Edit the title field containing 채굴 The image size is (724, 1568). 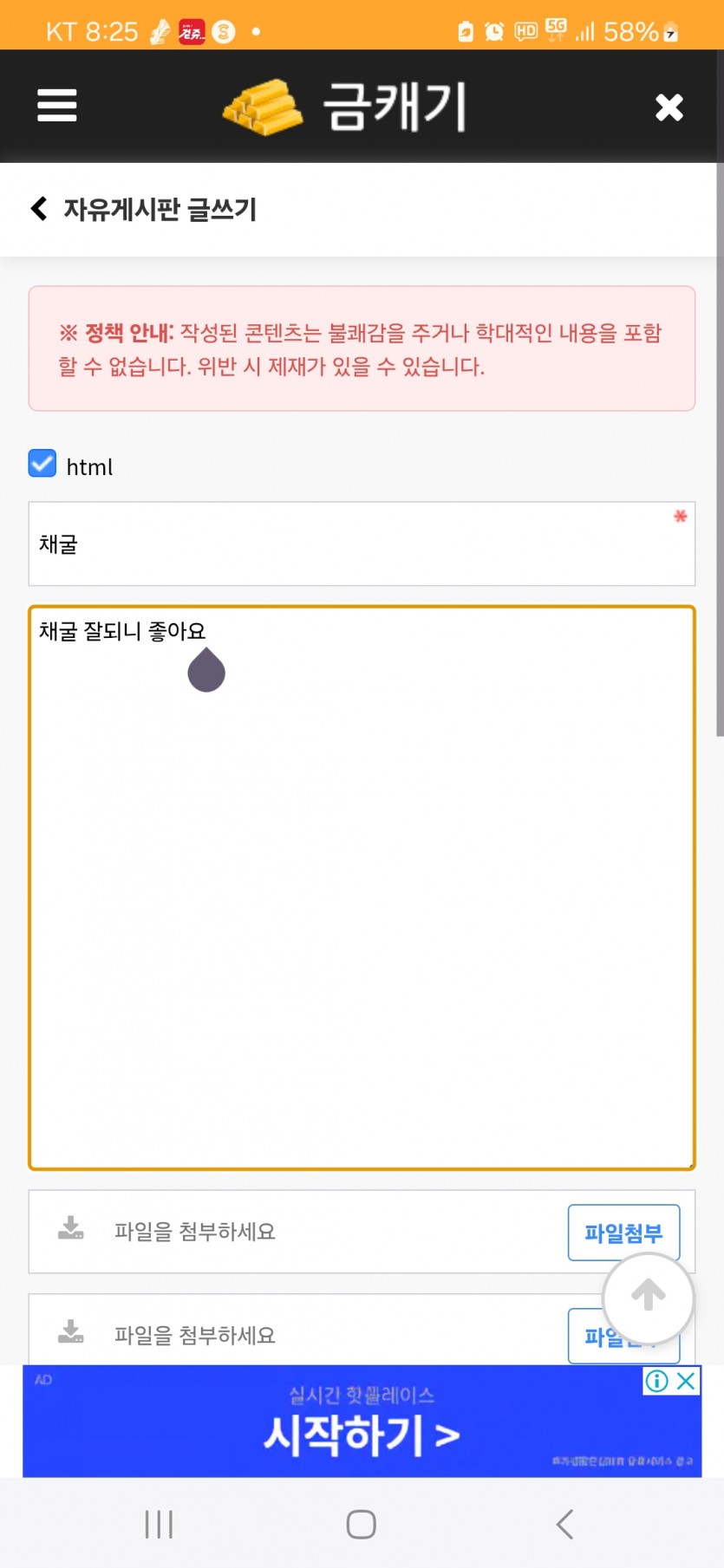pyautogui.click(x=362, y=543)
